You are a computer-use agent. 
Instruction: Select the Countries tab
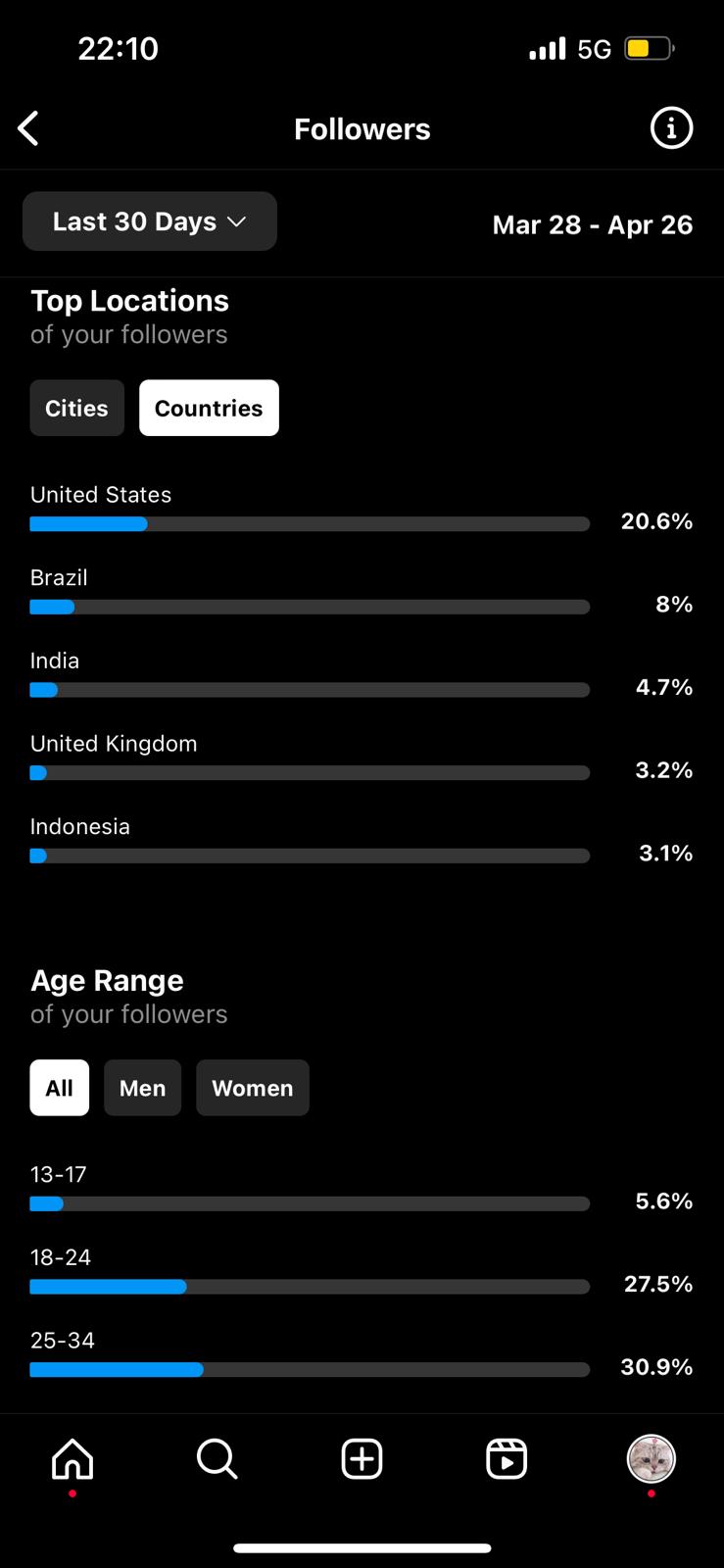(209, 408)
